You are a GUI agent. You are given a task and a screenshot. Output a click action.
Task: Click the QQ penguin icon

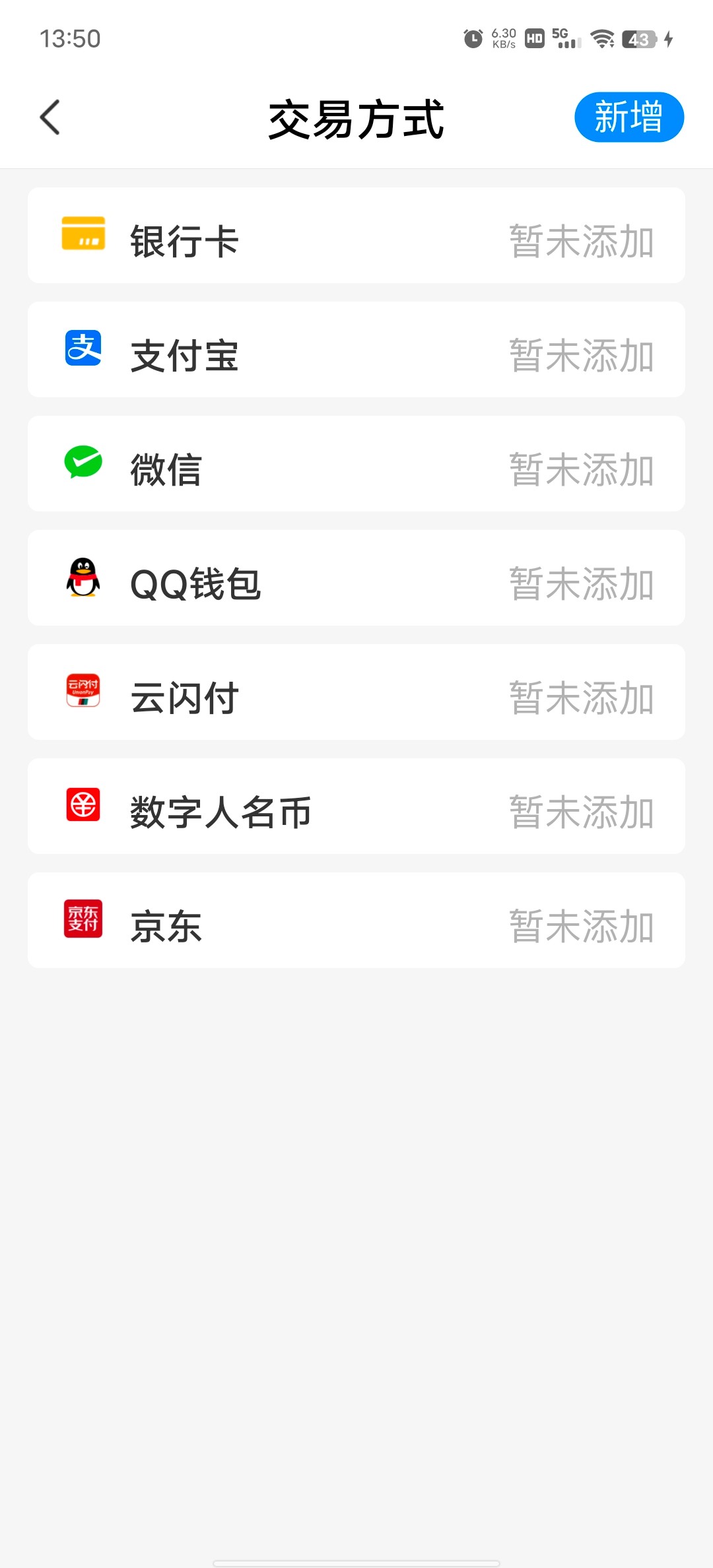tap(83, 578)
